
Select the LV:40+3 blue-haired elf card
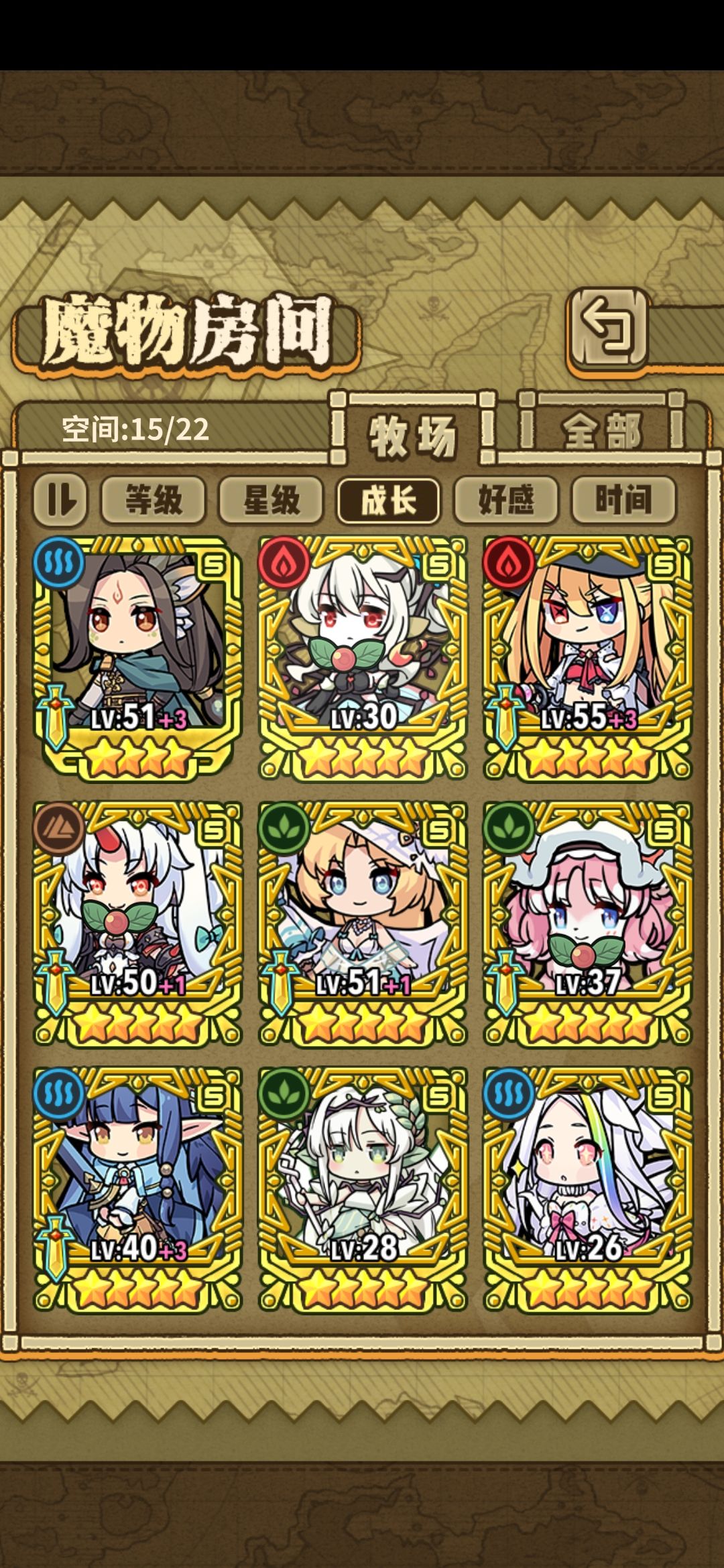137,1189
